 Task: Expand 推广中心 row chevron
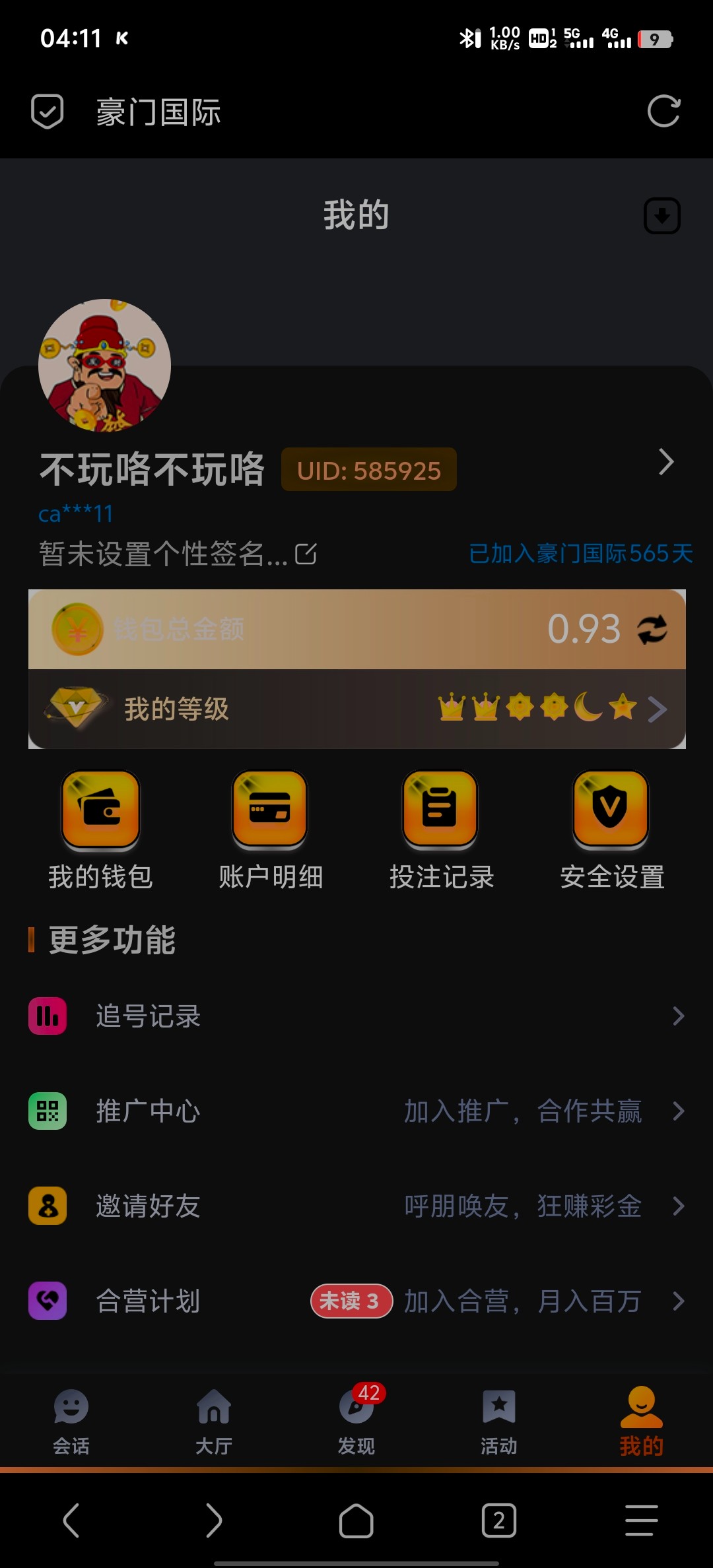point(679,1112)
